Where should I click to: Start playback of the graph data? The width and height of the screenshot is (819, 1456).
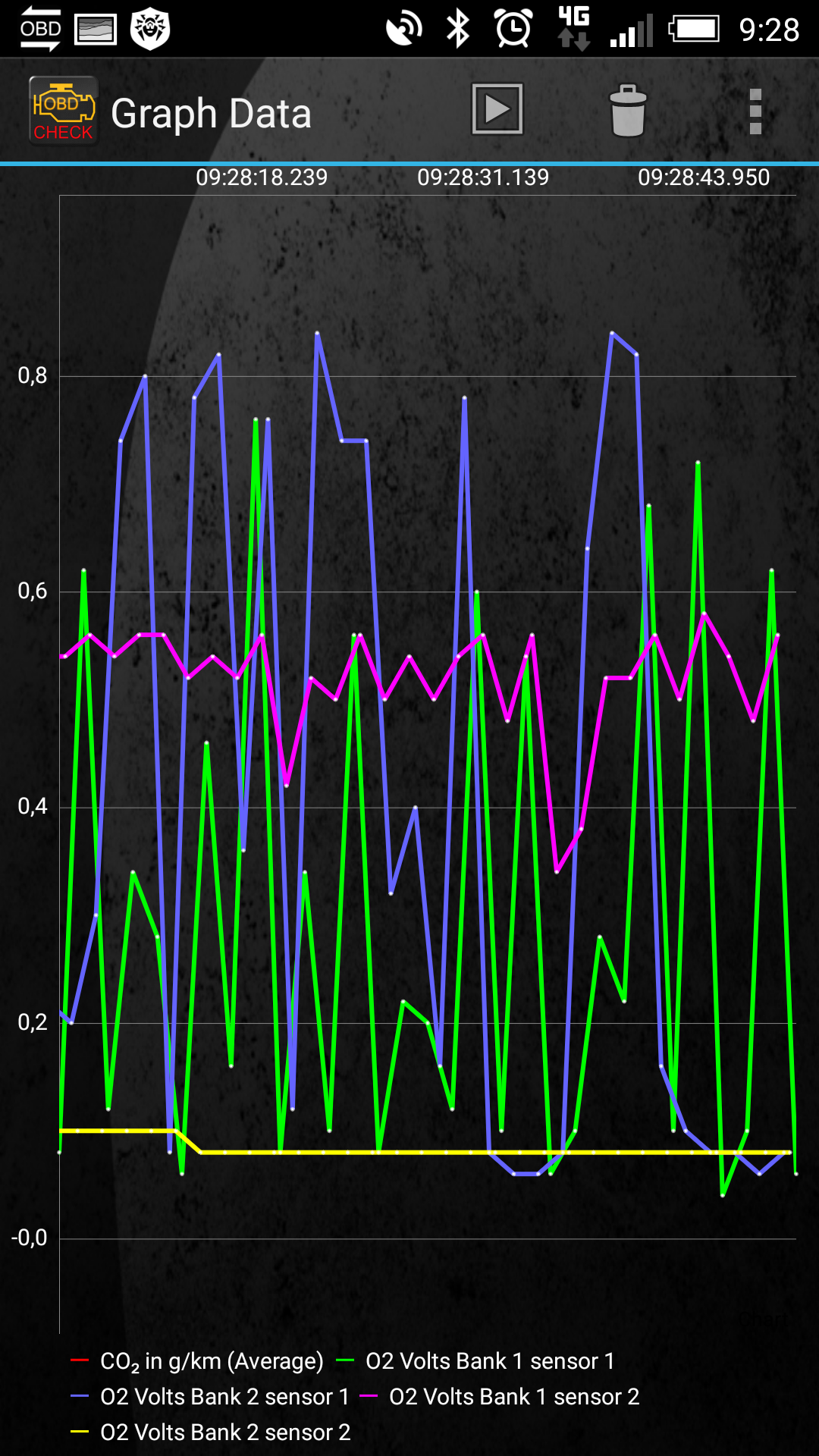point(497,109)
